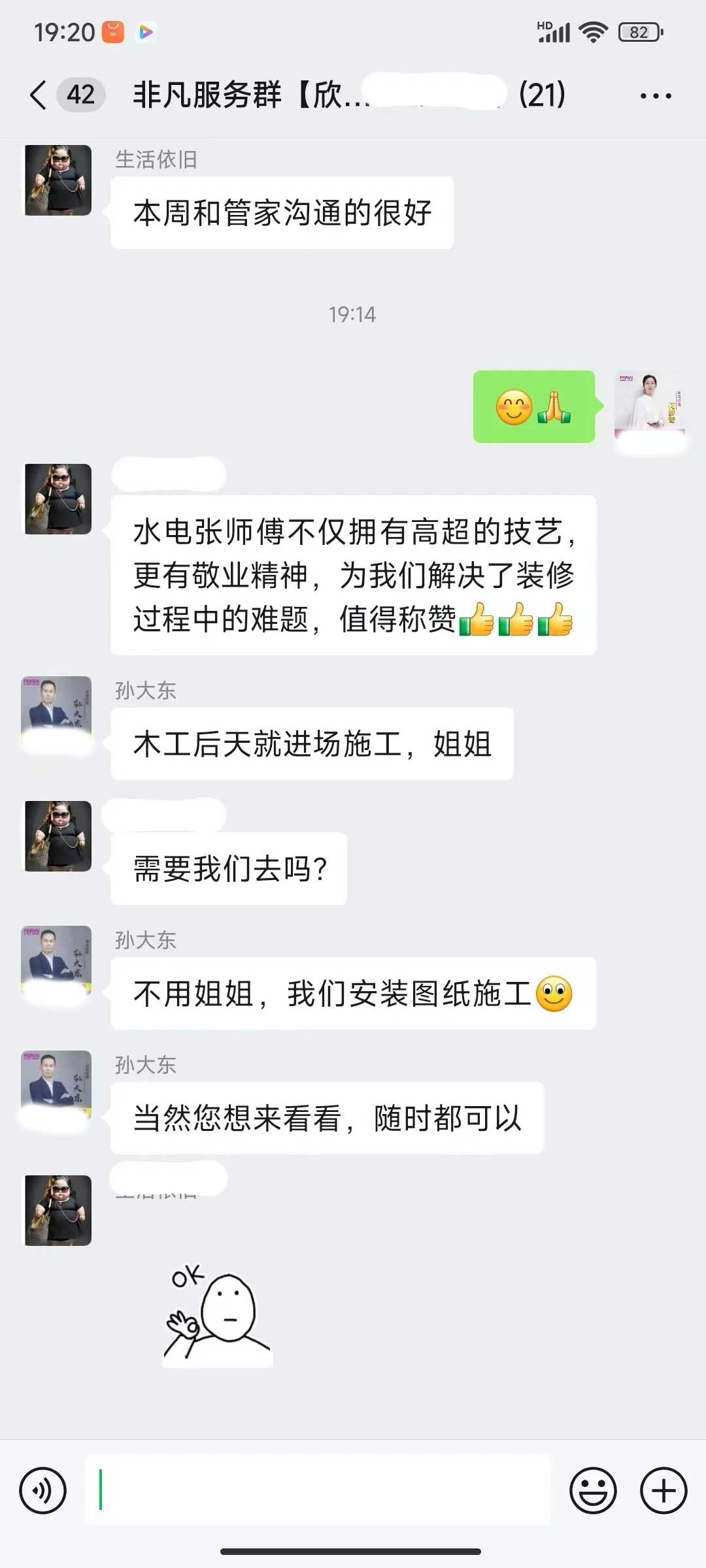The height and width of the screenshot is (1568, 706).
Task: Open the emoji sticker panel
Action: [593, 1490]
